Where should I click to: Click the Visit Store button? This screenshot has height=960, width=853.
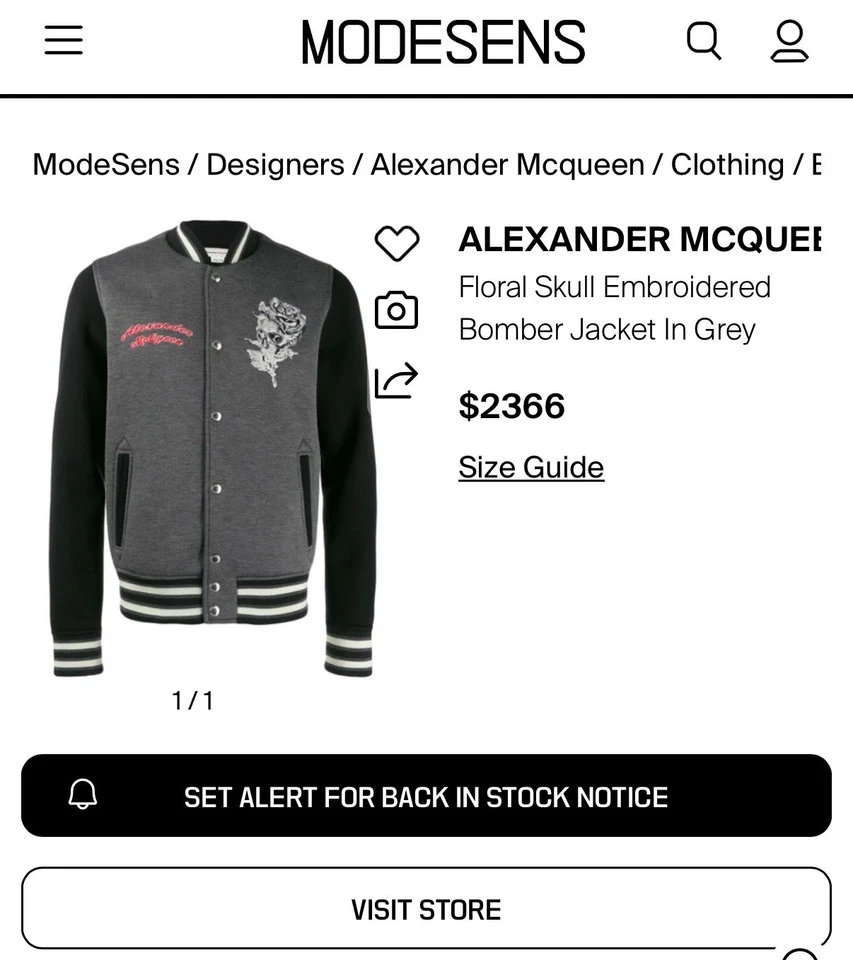coord(426,909)
